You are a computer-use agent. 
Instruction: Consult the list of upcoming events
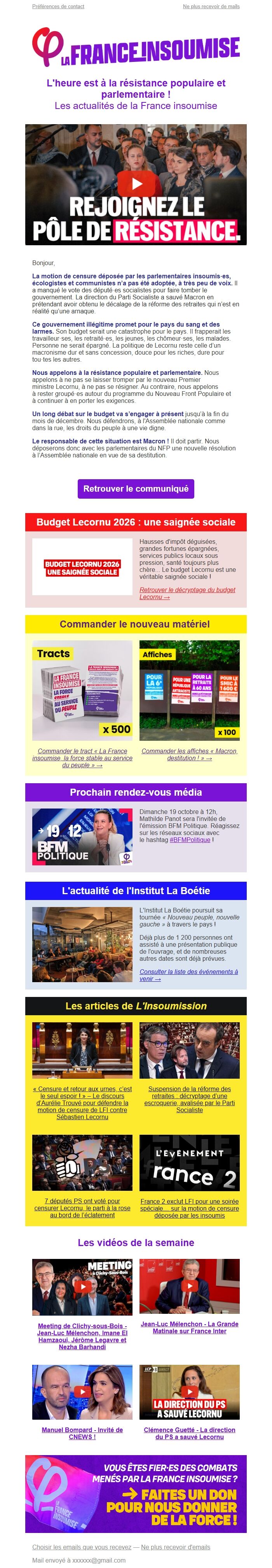tap(189, 976)
